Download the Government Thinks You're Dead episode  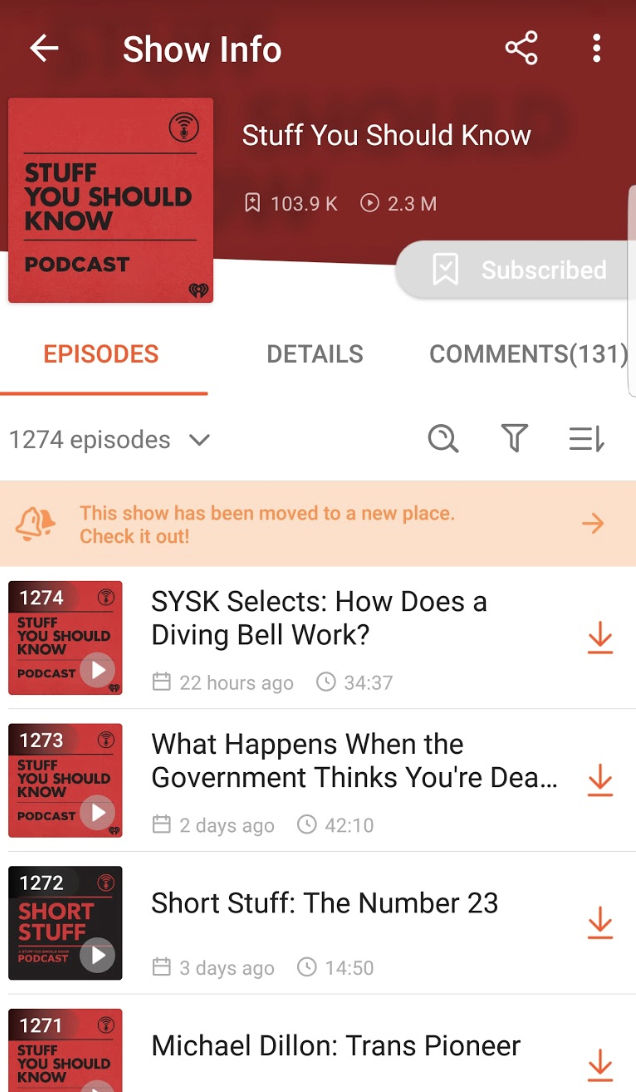coord(599,780)
